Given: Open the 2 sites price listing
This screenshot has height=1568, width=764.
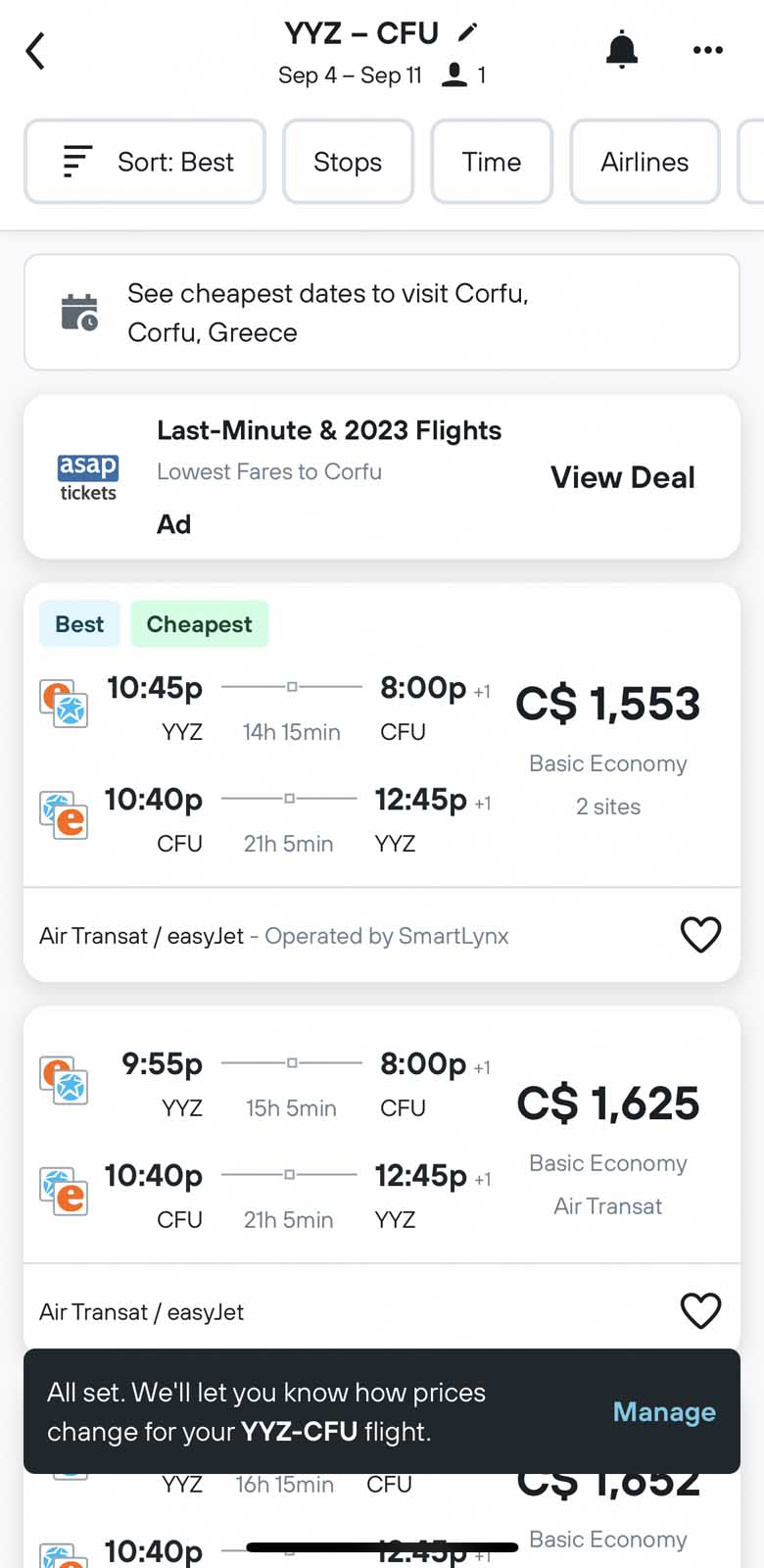Looking at the screenshot, I should tap(607, 807).
